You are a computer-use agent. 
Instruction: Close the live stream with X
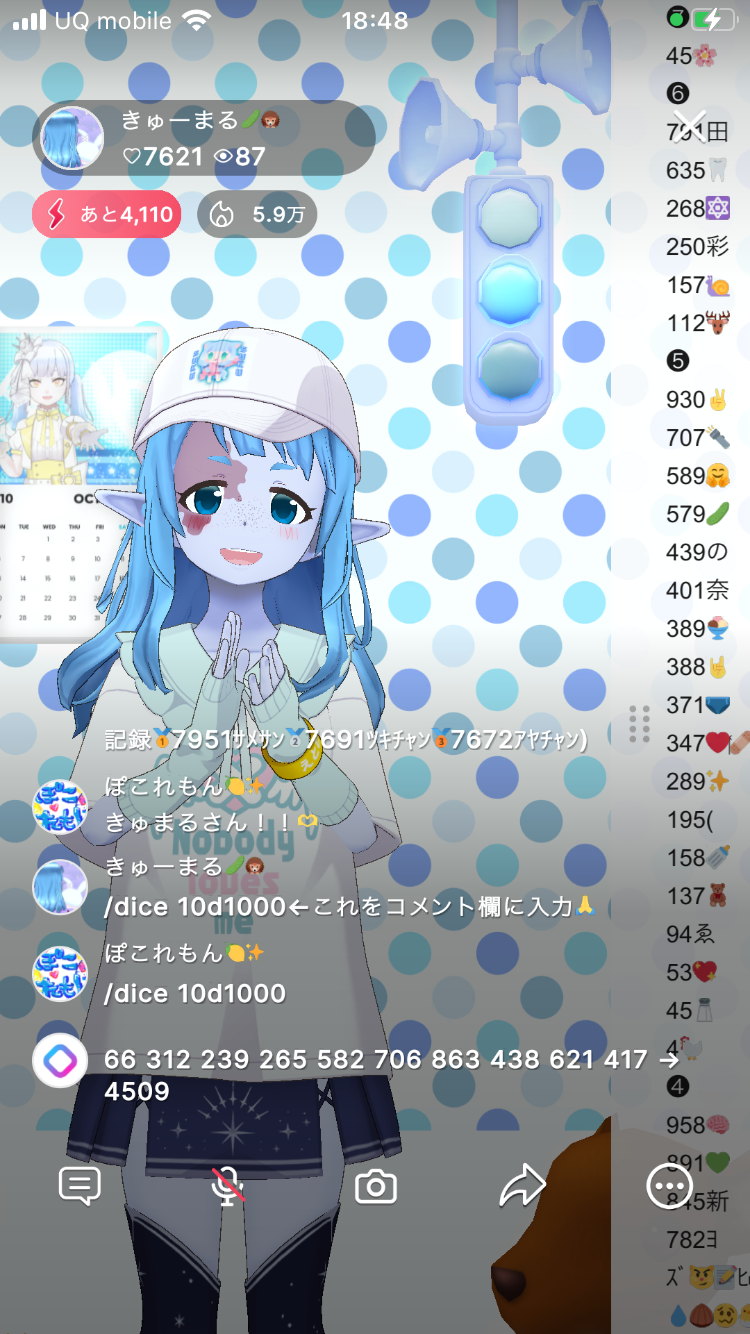coord(689,125)
